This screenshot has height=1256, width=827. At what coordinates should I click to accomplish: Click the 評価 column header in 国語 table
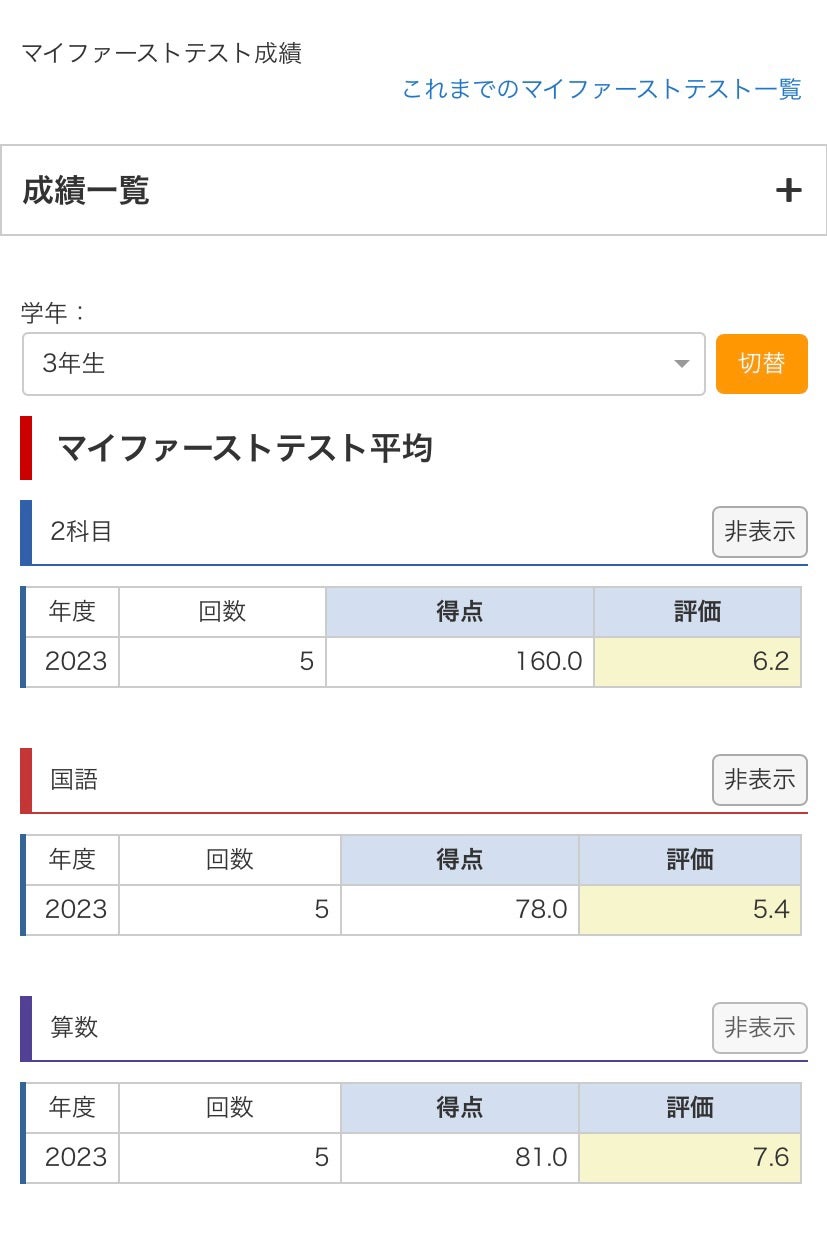point(691,860)
